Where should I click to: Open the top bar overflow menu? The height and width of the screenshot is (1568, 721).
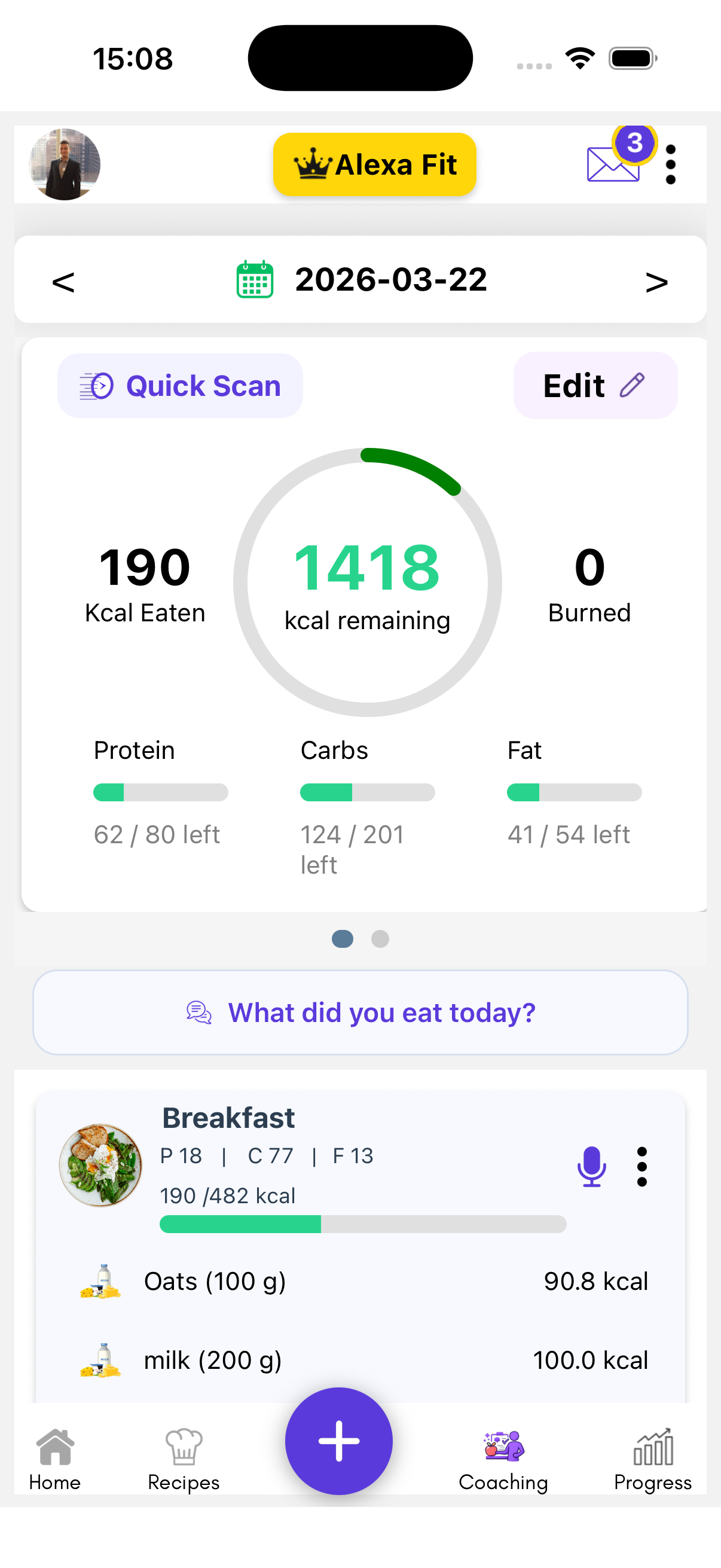pos(670,164)
